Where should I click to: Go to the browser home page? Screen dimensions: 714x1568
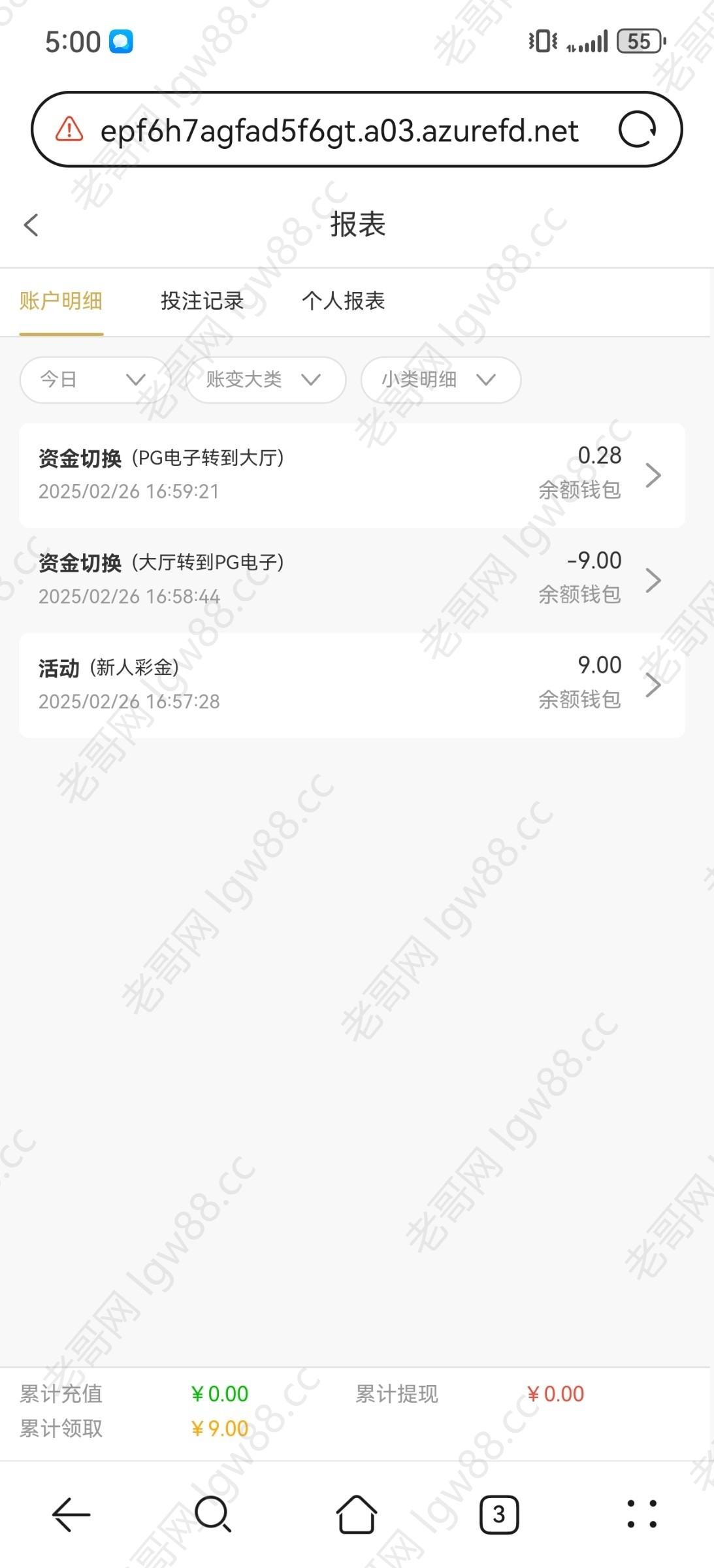pos(357,1514)
